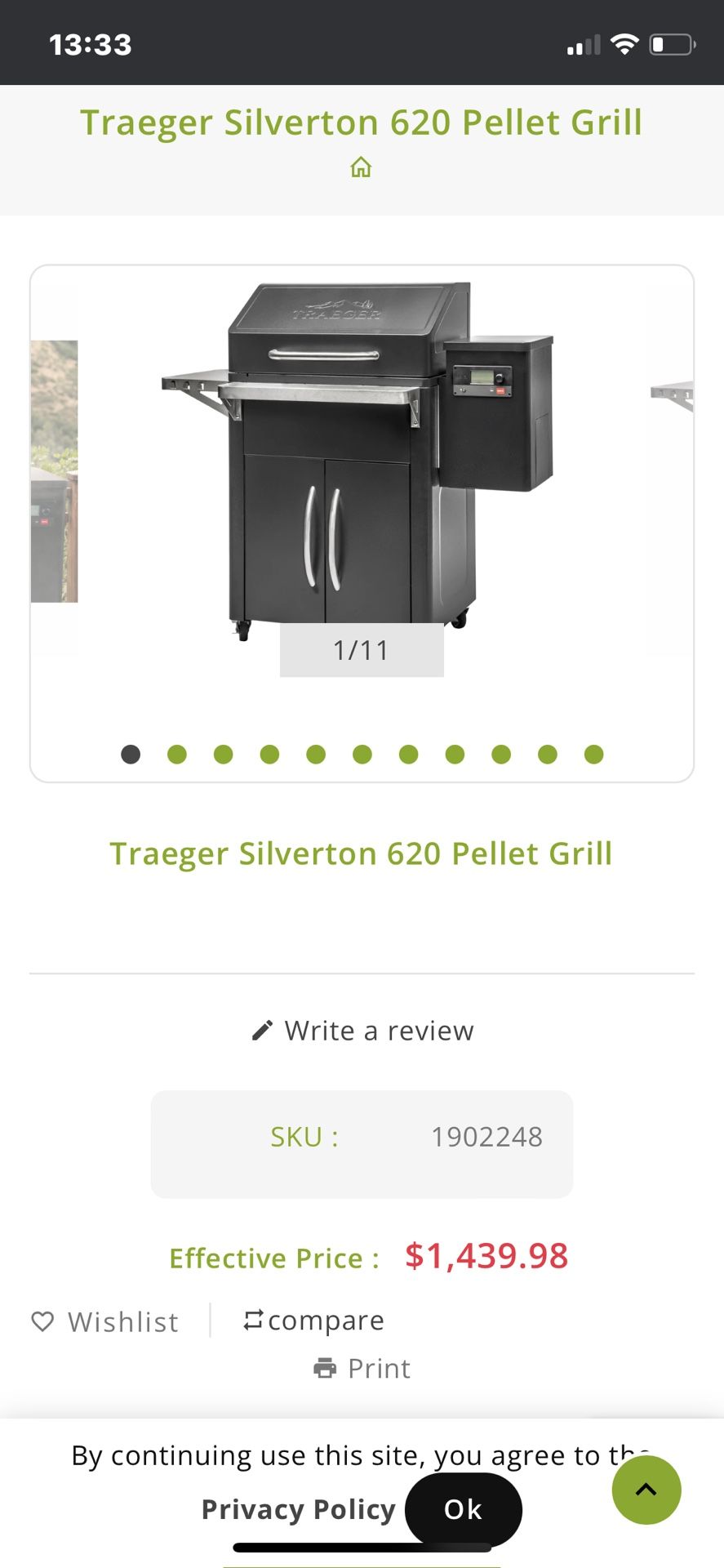
Task: Go to the home page icon
Action: pos(361,167)
